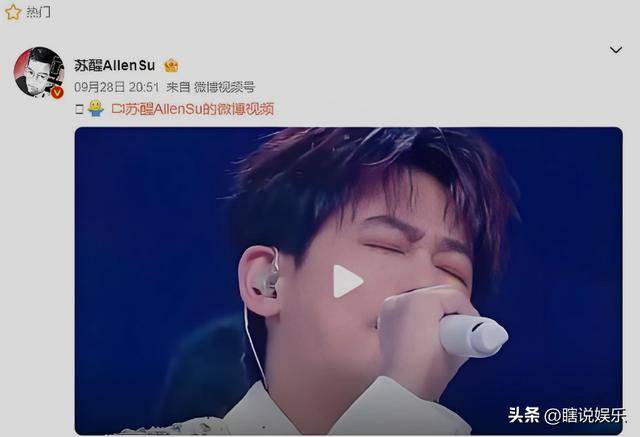Open the 微博视频号 source link
The width and height of the screenshot is (640, 437).
point(223,87)
